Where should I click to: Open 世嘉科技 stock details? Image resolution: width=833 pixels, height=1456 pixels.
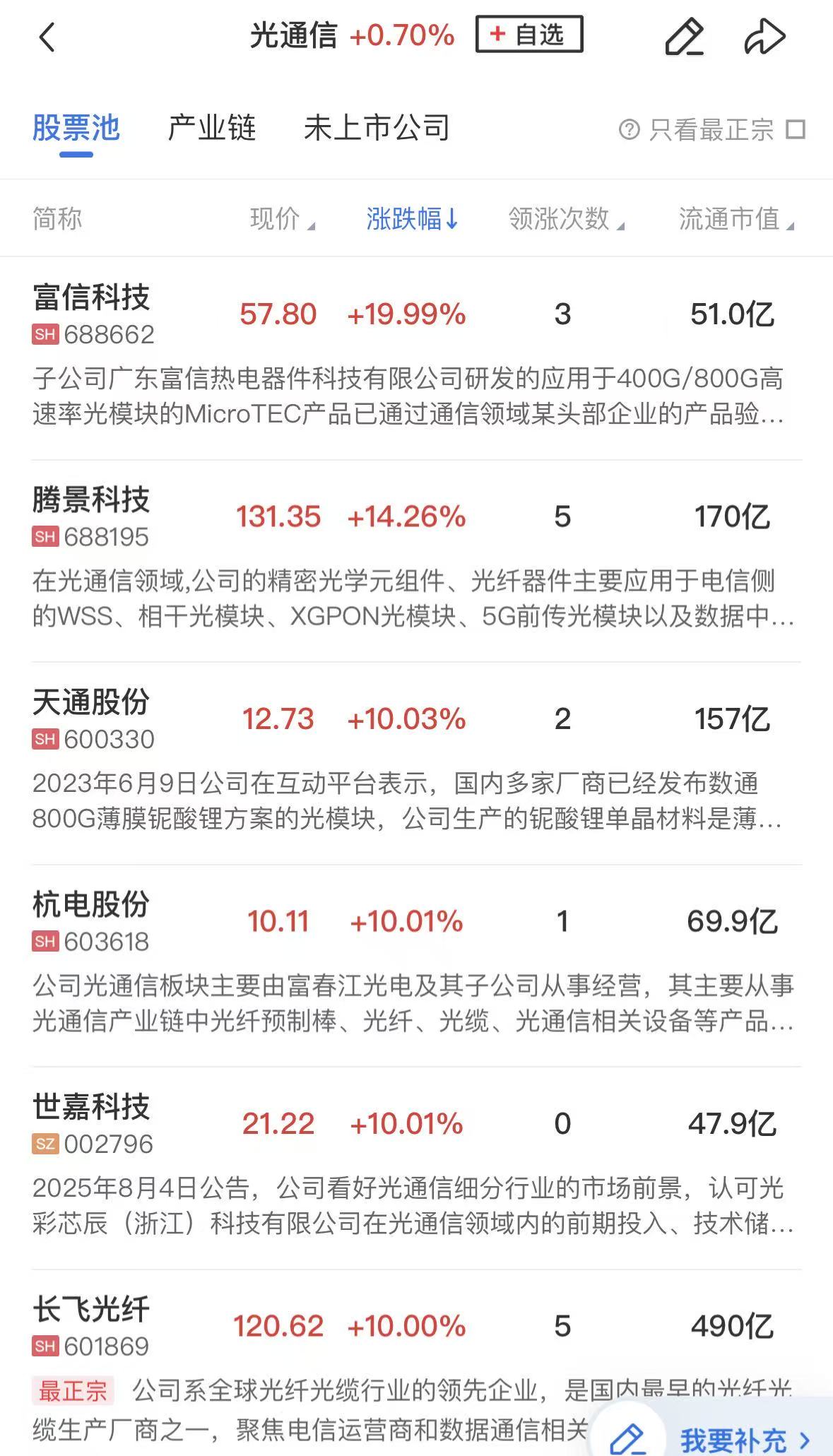point(91,1107)
